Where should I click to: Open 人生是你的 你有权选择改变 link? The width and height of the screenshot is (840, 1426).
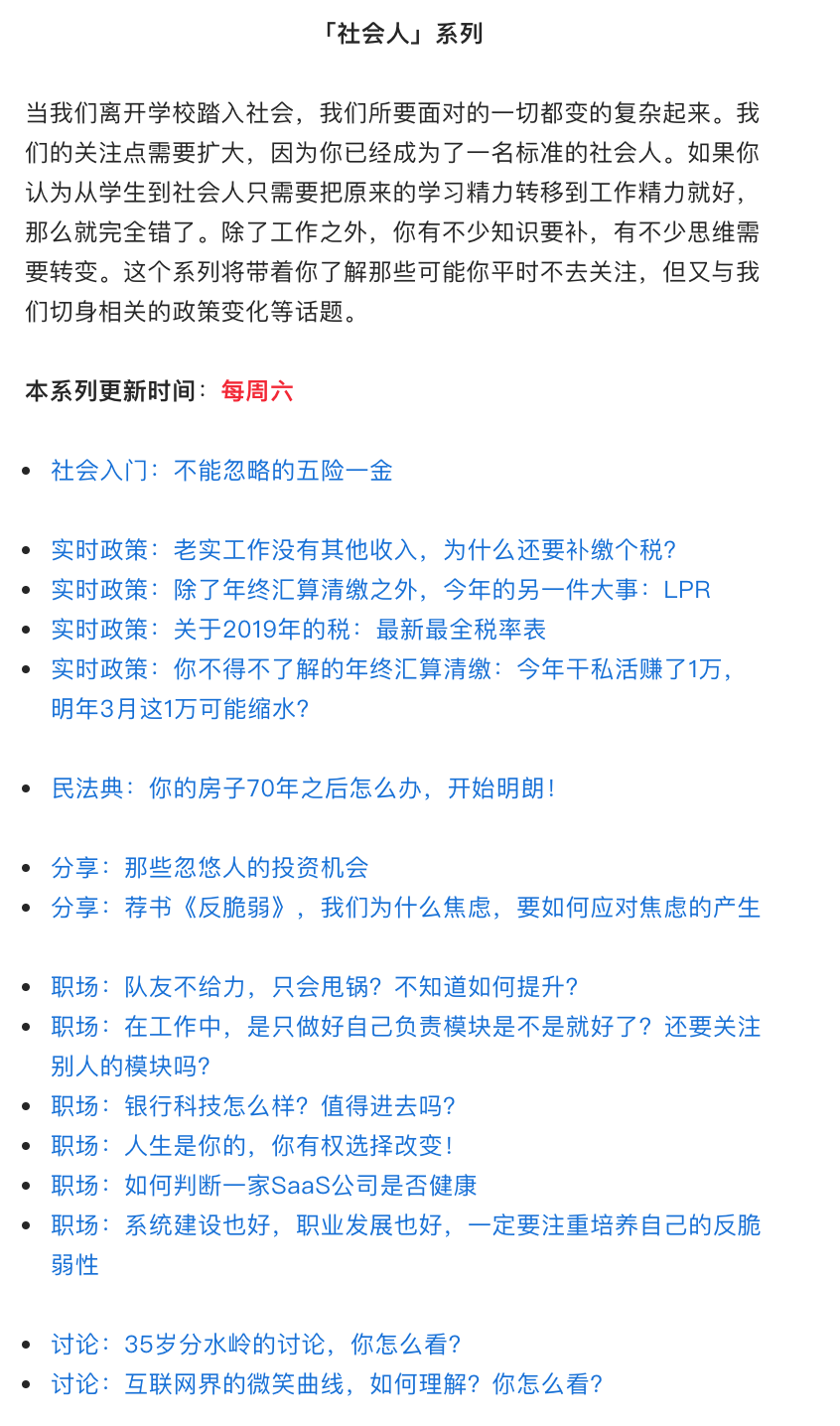pos(253,1146)
